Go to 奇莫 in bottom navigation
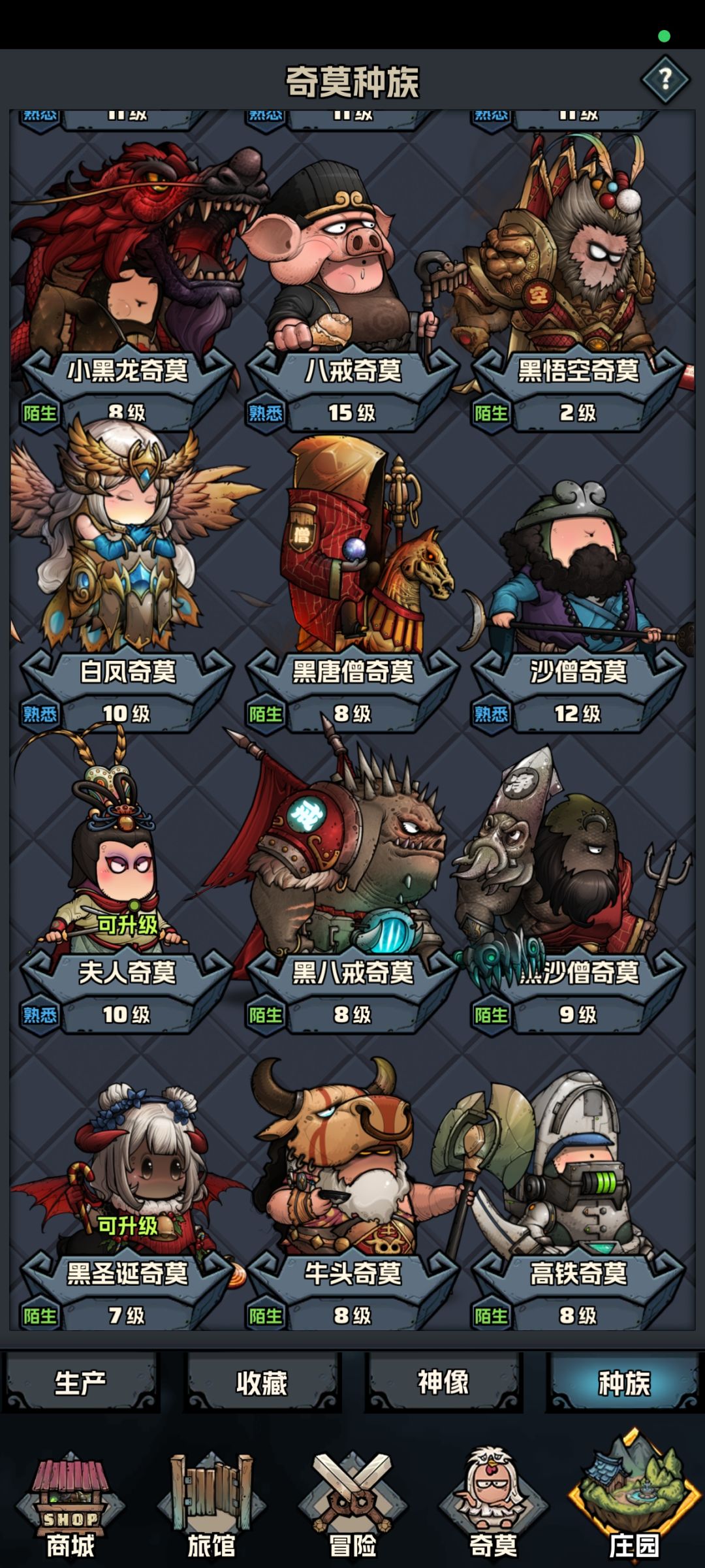Image resolution: width=705 pixels, height=1568 pixels. coord(493,1505)
